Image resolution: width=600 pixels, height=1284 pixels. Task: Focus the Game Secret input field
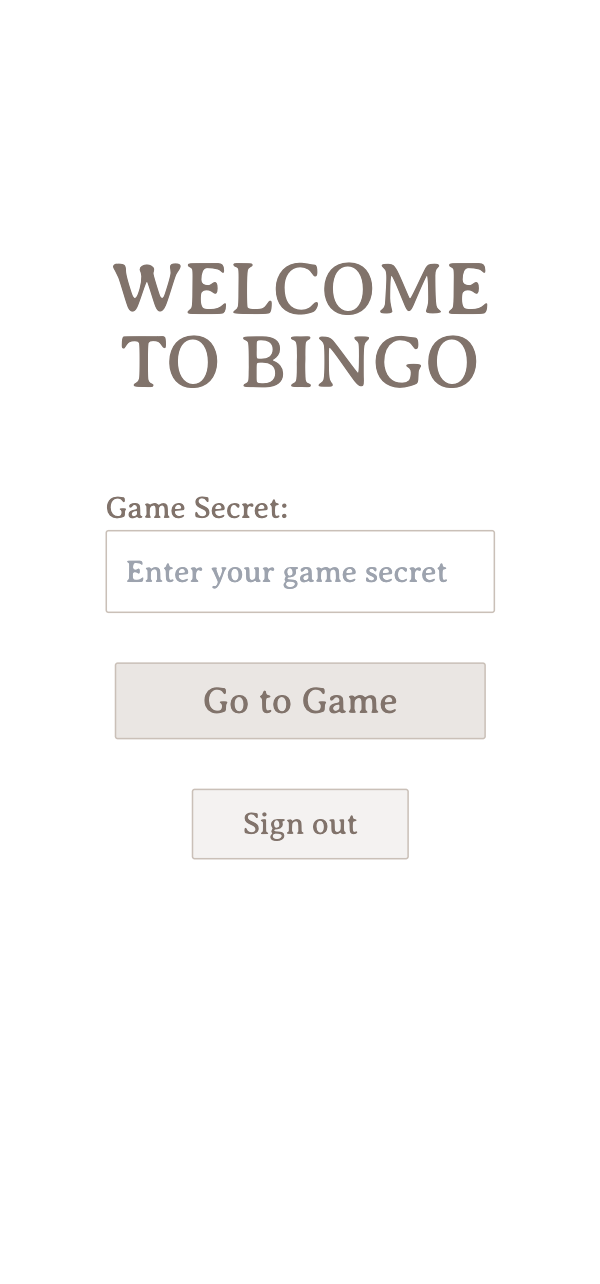[300, 571]
